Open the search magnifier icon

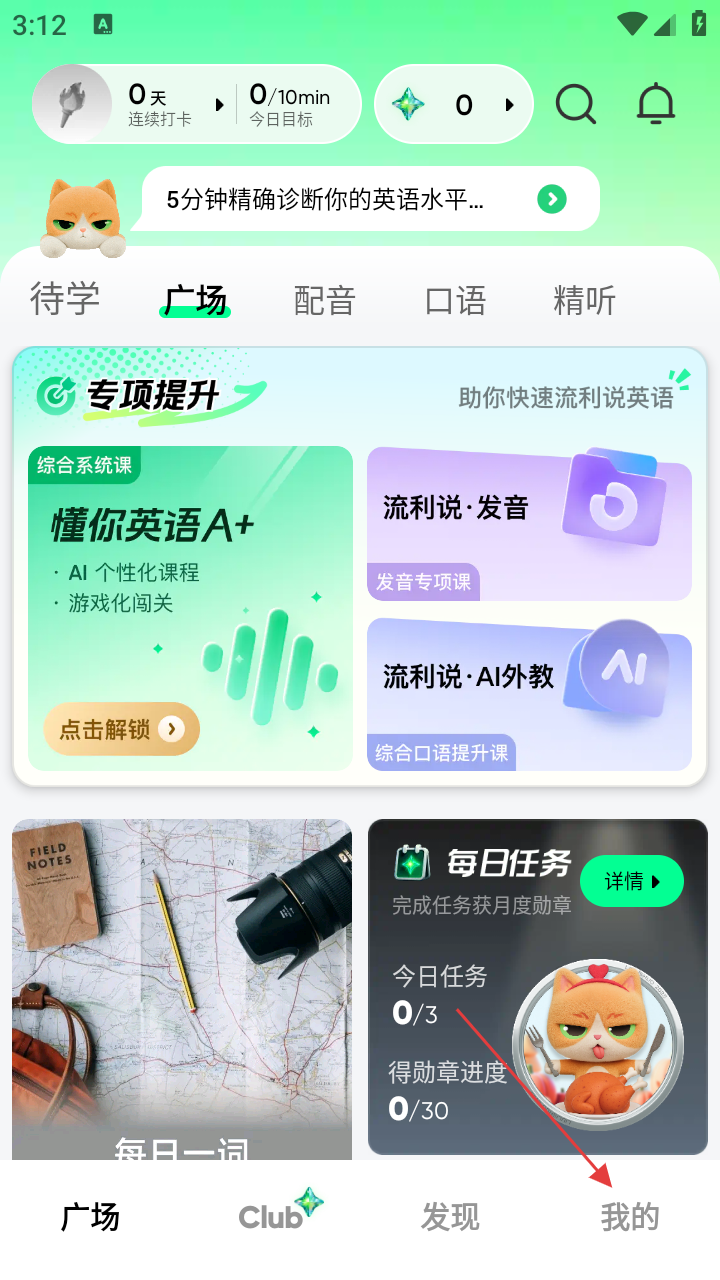pos(575,103)
